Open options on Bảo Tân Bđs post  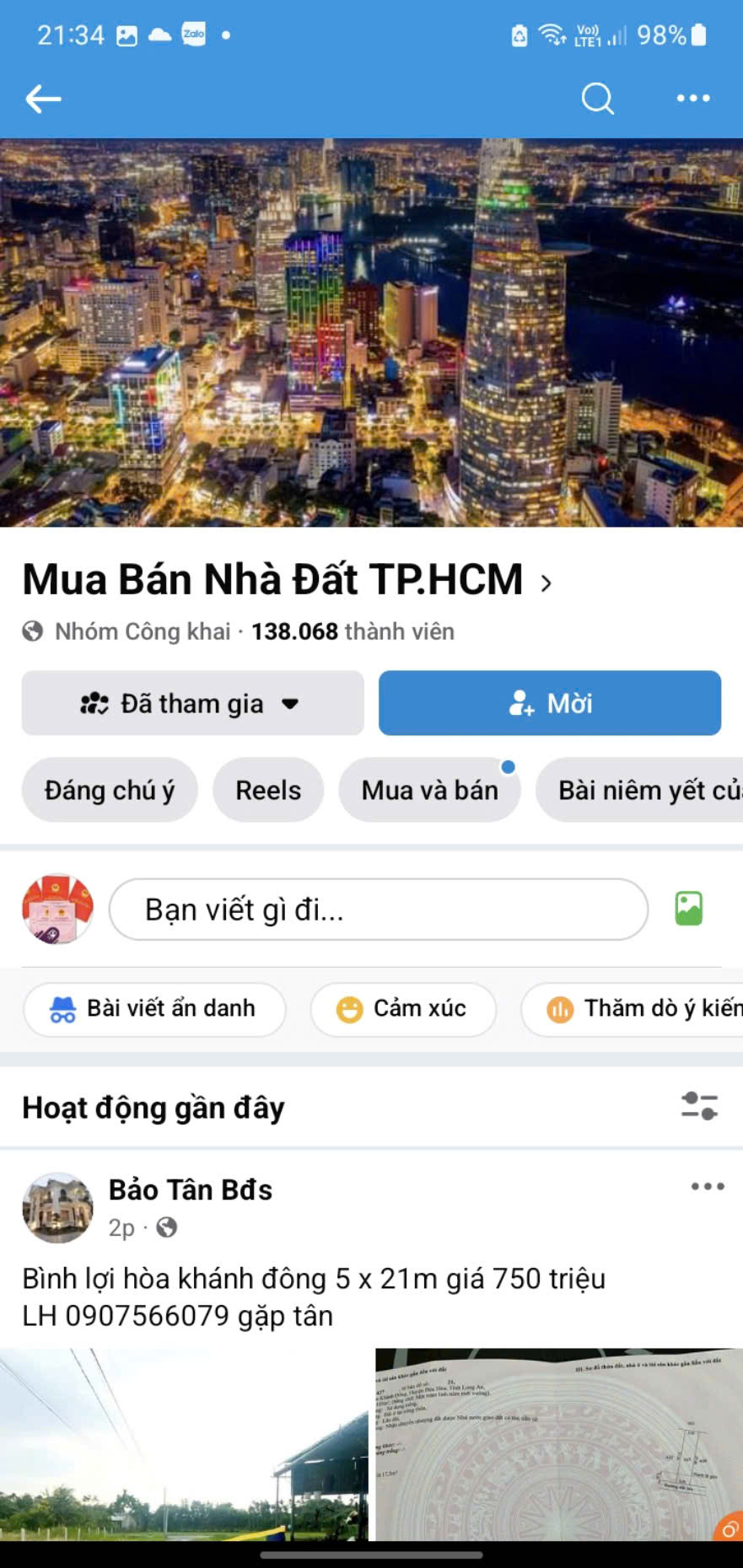pyautogui.click(x=707, y=1187)
